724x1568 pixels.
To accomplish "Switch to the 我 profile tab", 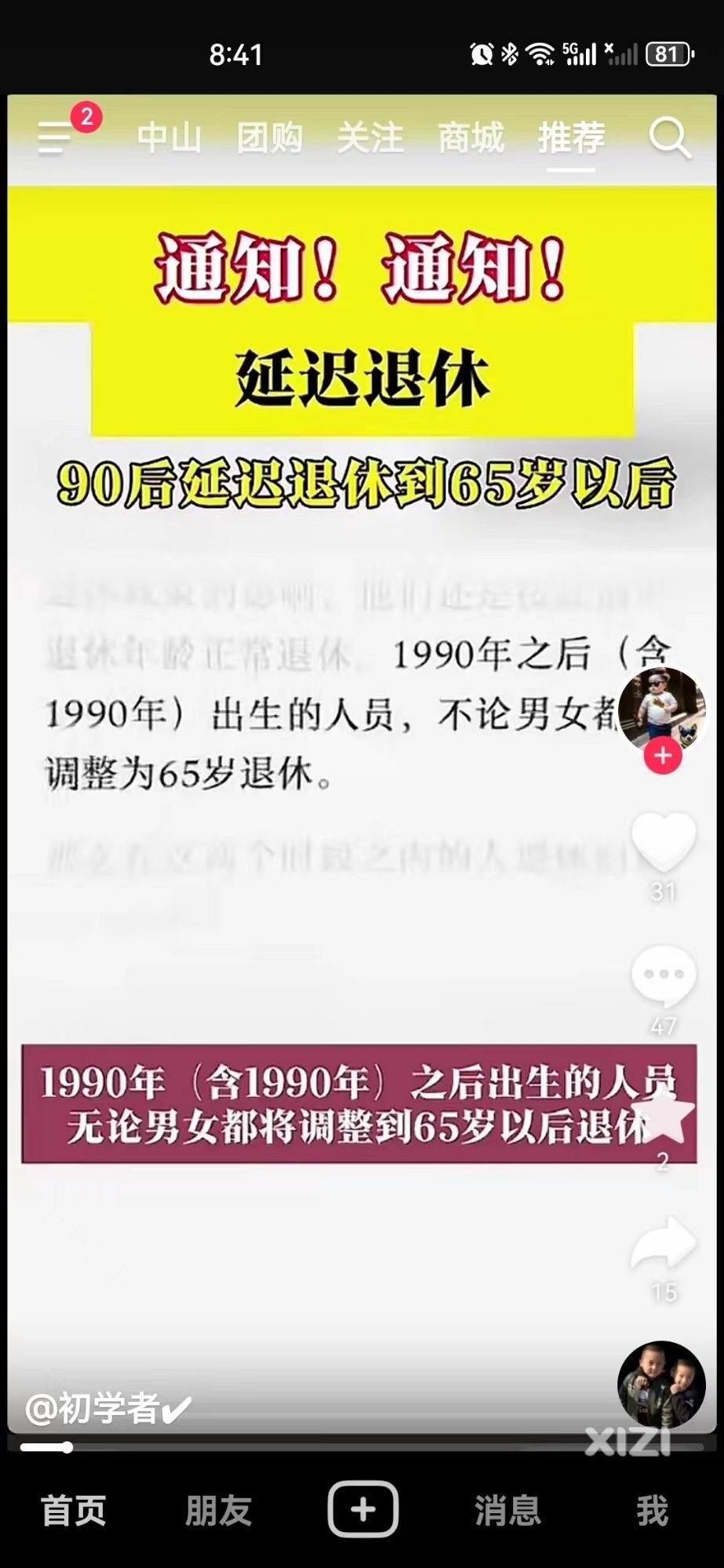I will pos(652,1510).
